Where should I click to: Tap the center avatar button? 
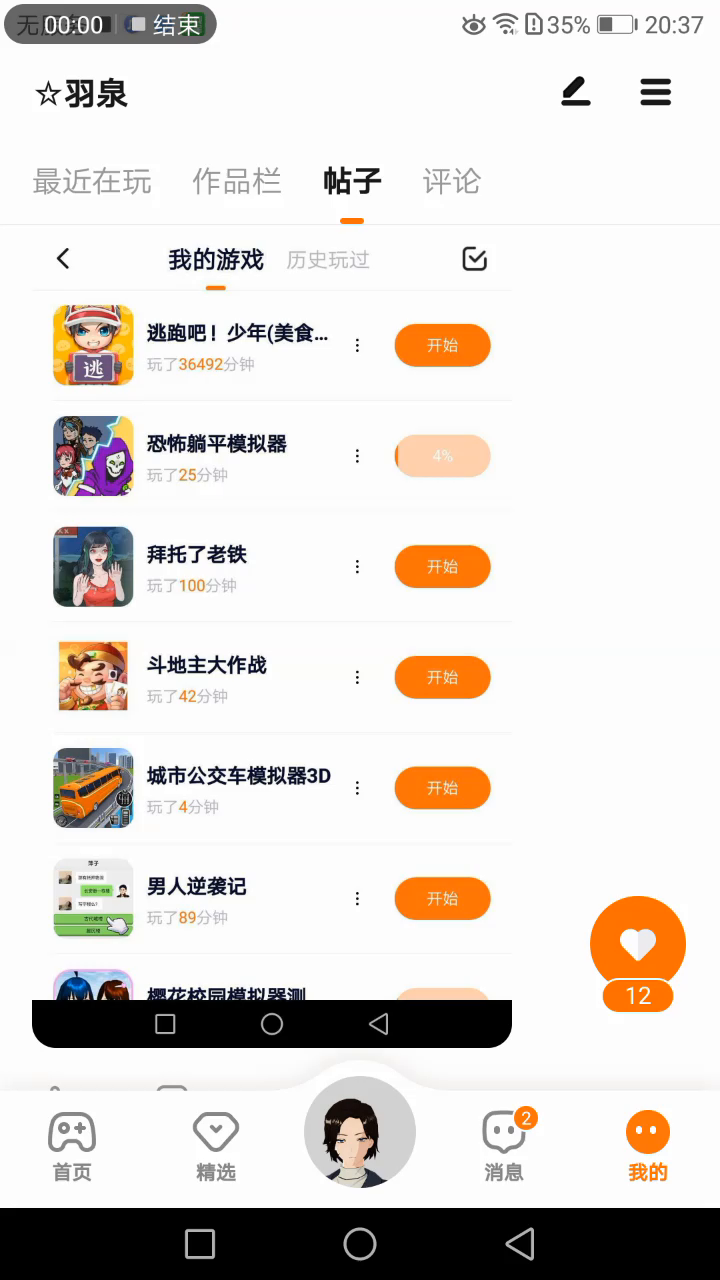pos(360,1132)
